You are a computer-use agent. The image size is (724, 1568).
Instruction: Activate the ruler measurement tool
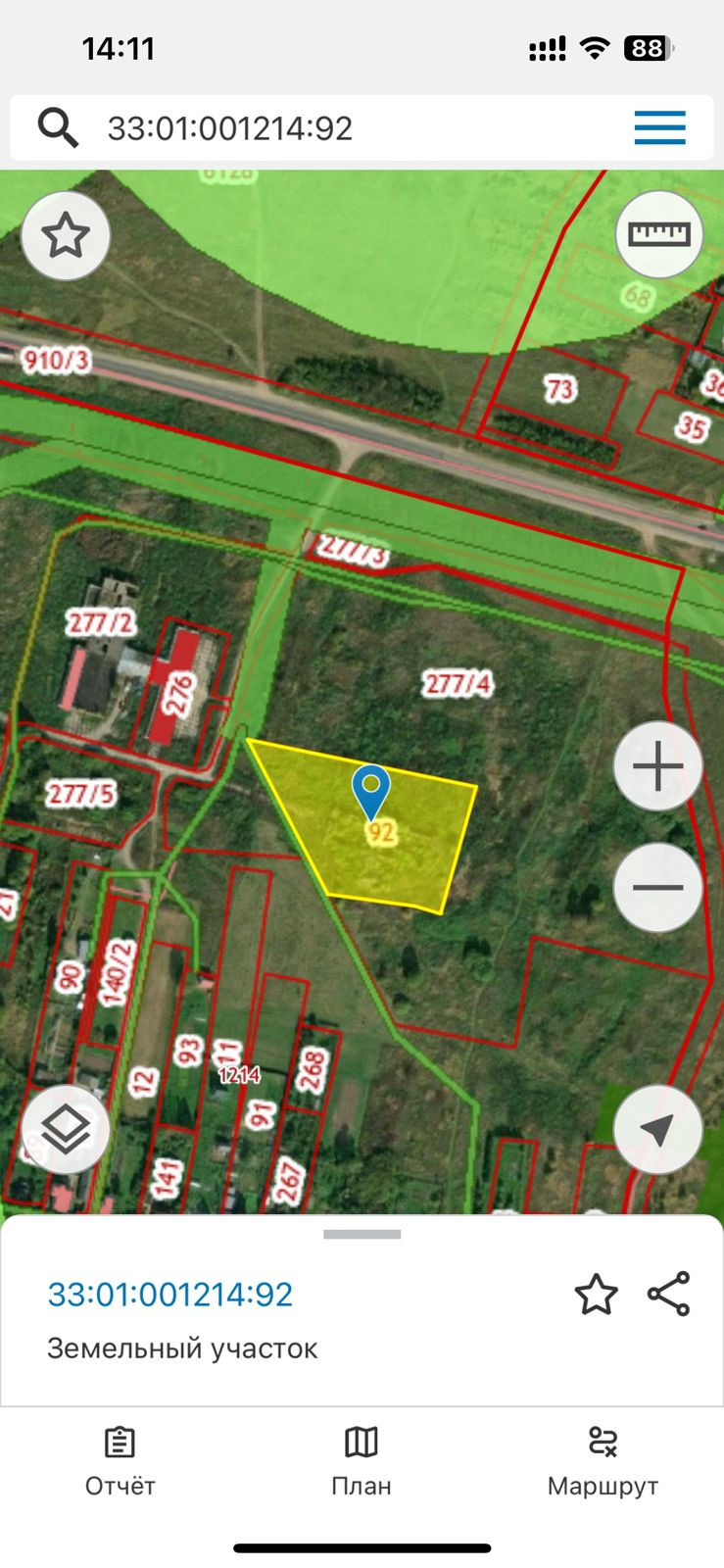pyautogui.click(x=659, y=234)
